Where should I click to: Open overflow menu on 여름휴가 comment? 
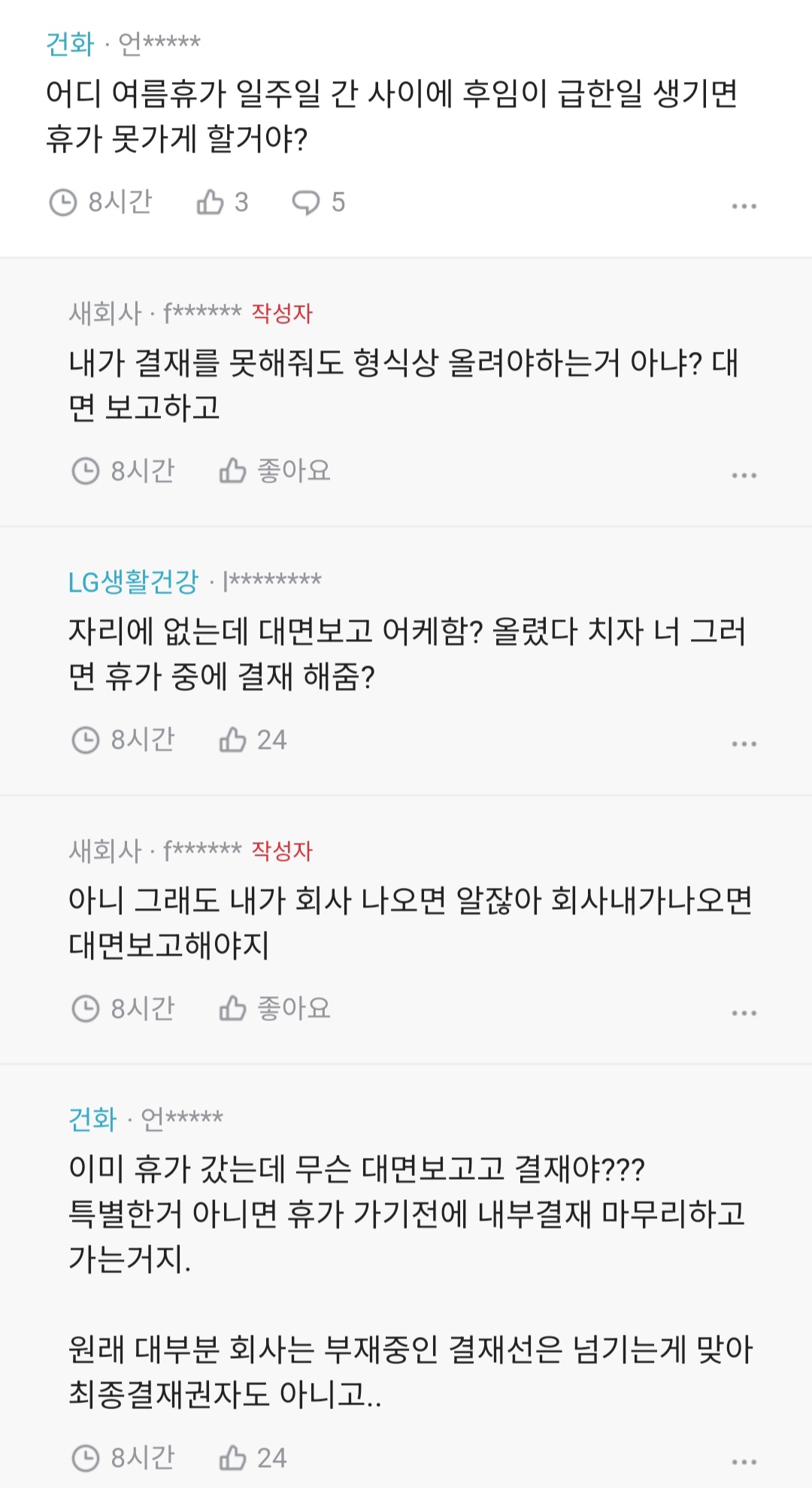tap(744, 205)
